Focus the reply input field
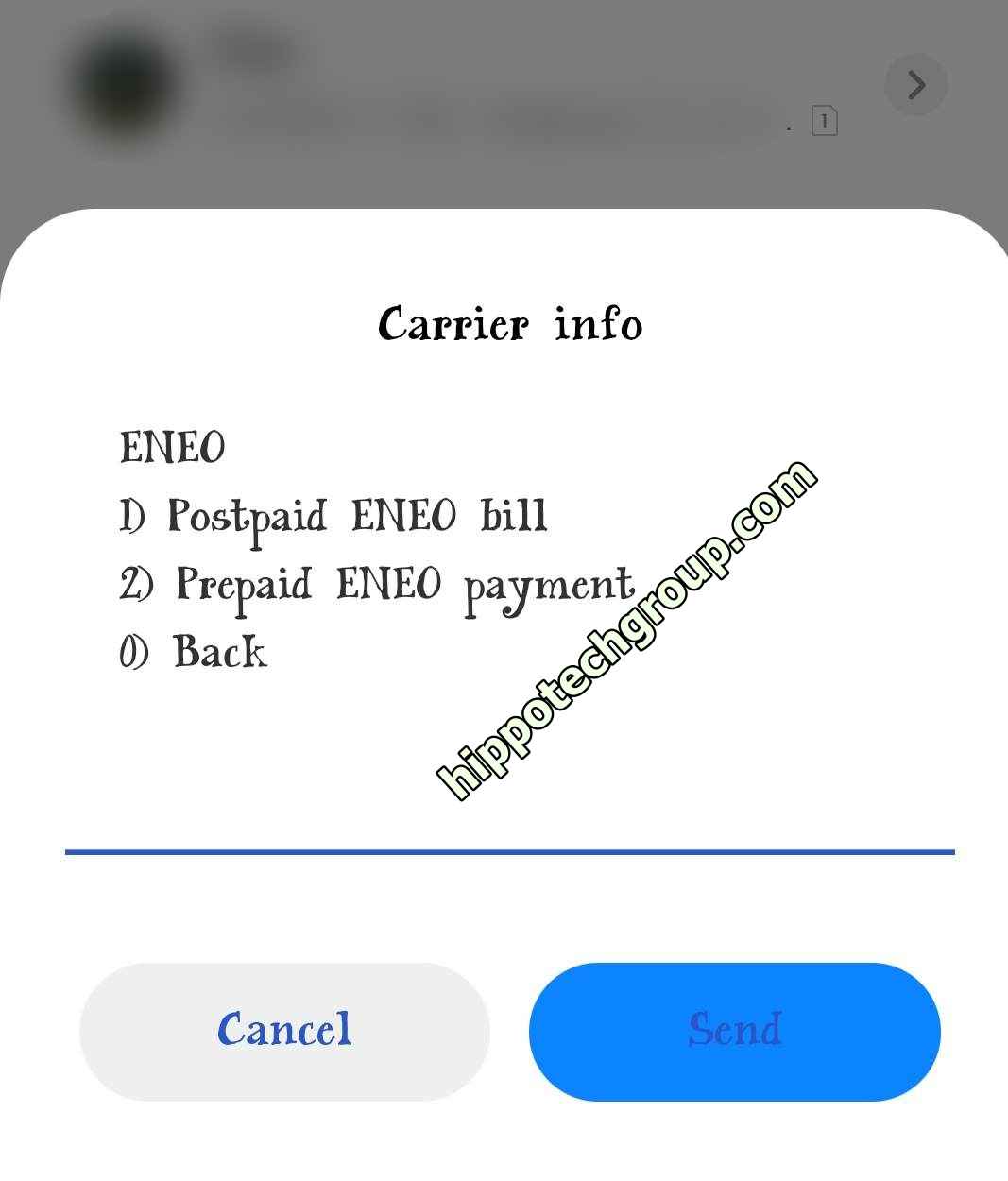This screenshot has width=1008, height=1181. pos(509,822)
